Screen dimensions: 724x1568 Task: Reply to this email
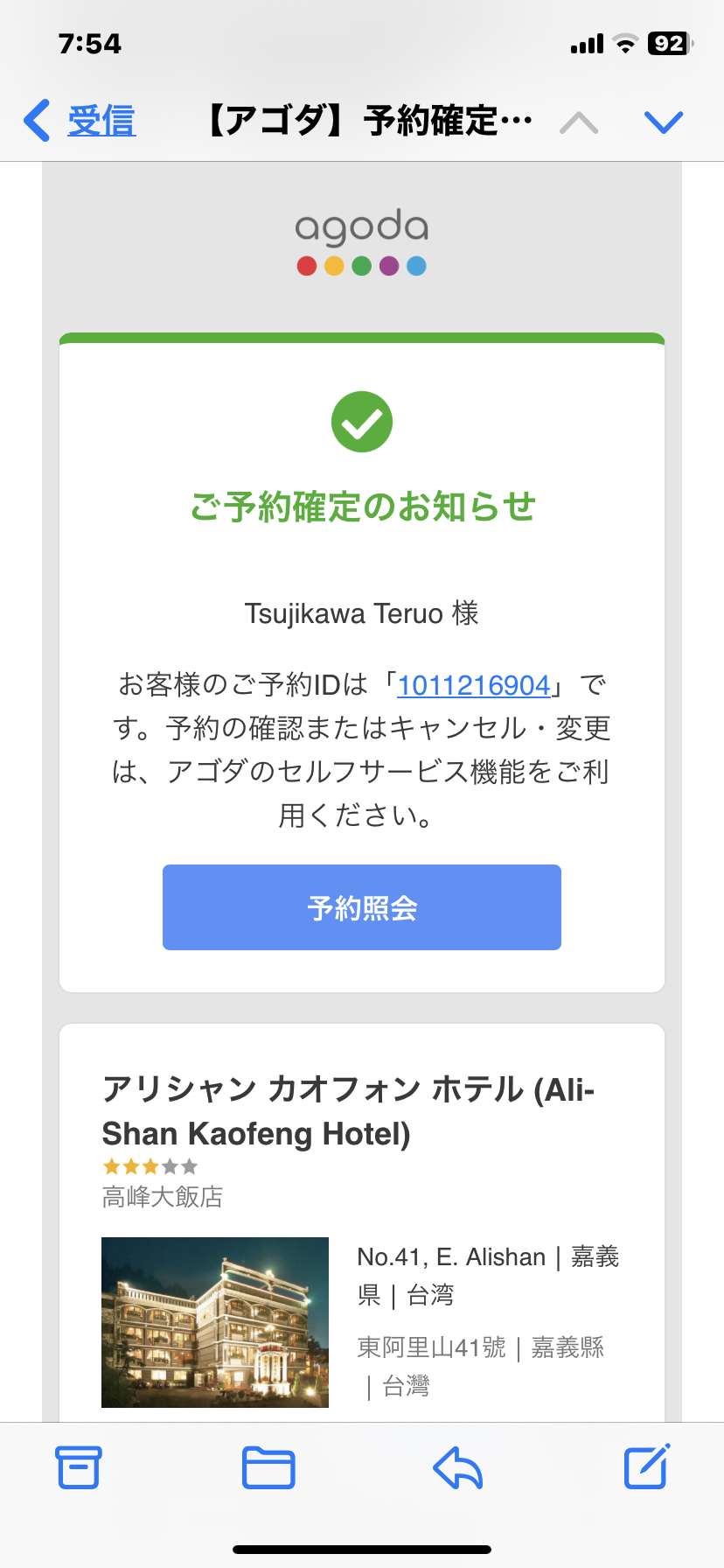pyautogui.click(x=457, y=1467)
